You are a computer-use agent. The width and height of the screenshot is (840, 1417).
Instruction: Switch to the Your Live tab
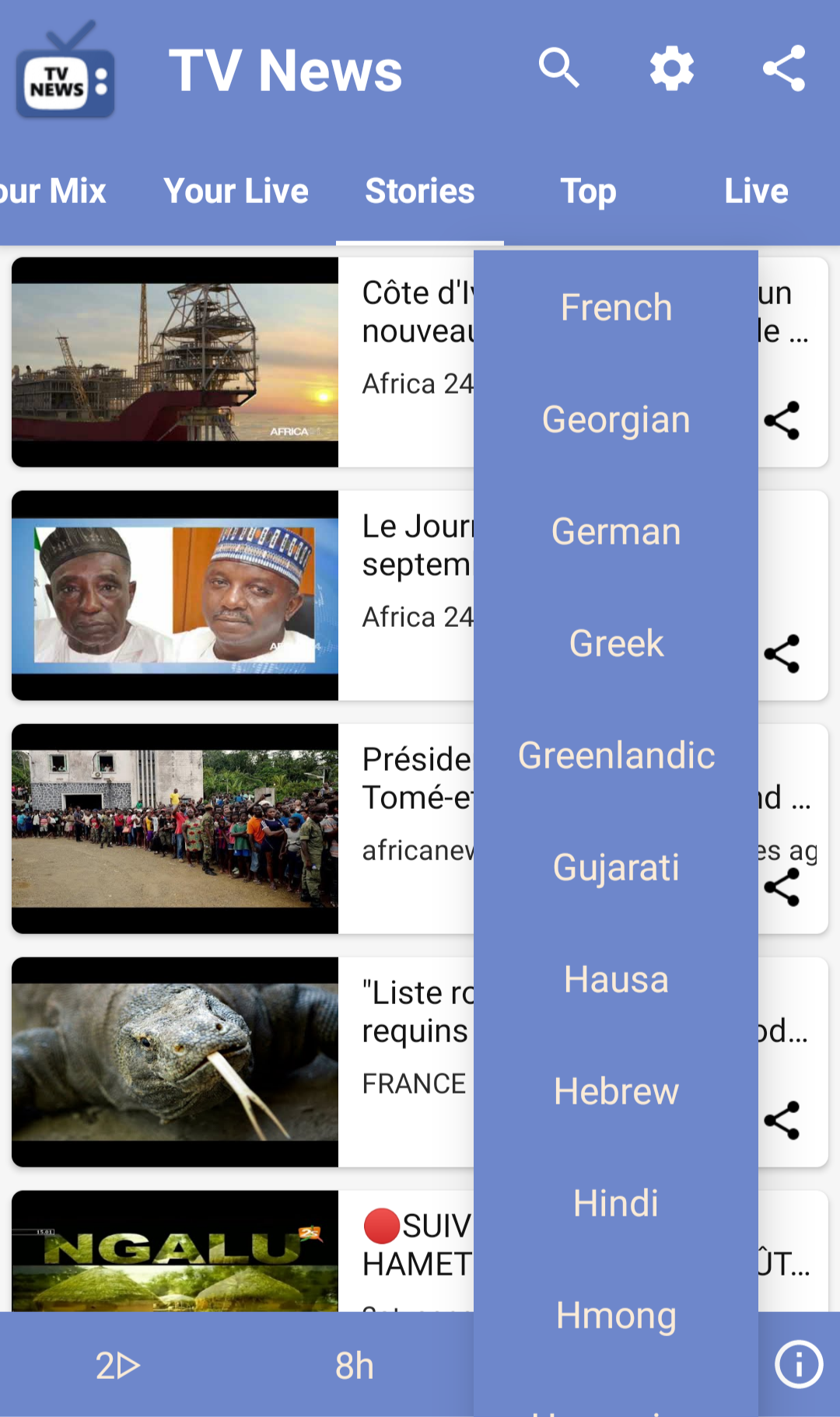pos(236,191)
